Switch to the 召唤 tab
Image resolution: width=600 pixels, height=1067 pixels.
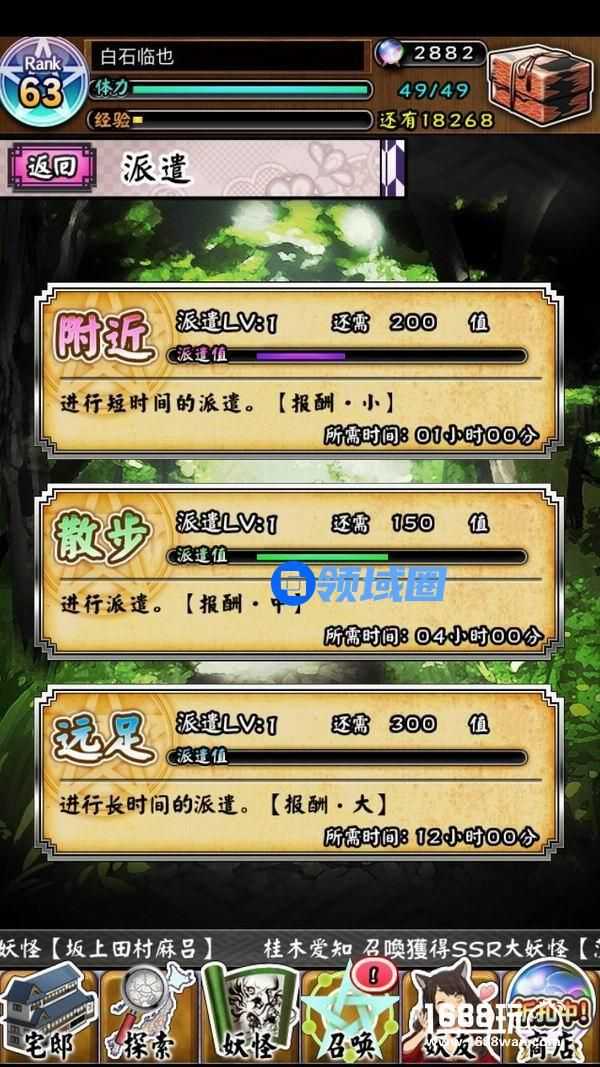(x=350, y=1017)
